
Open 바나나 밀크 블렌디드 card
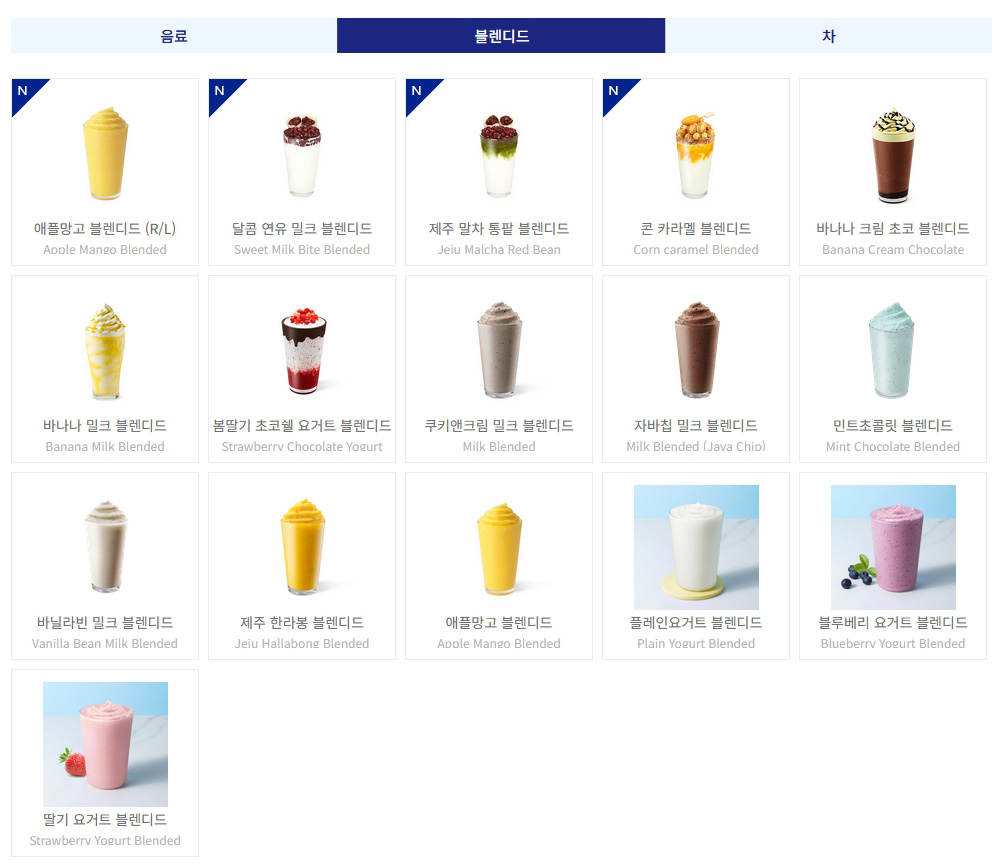[105, 368]
